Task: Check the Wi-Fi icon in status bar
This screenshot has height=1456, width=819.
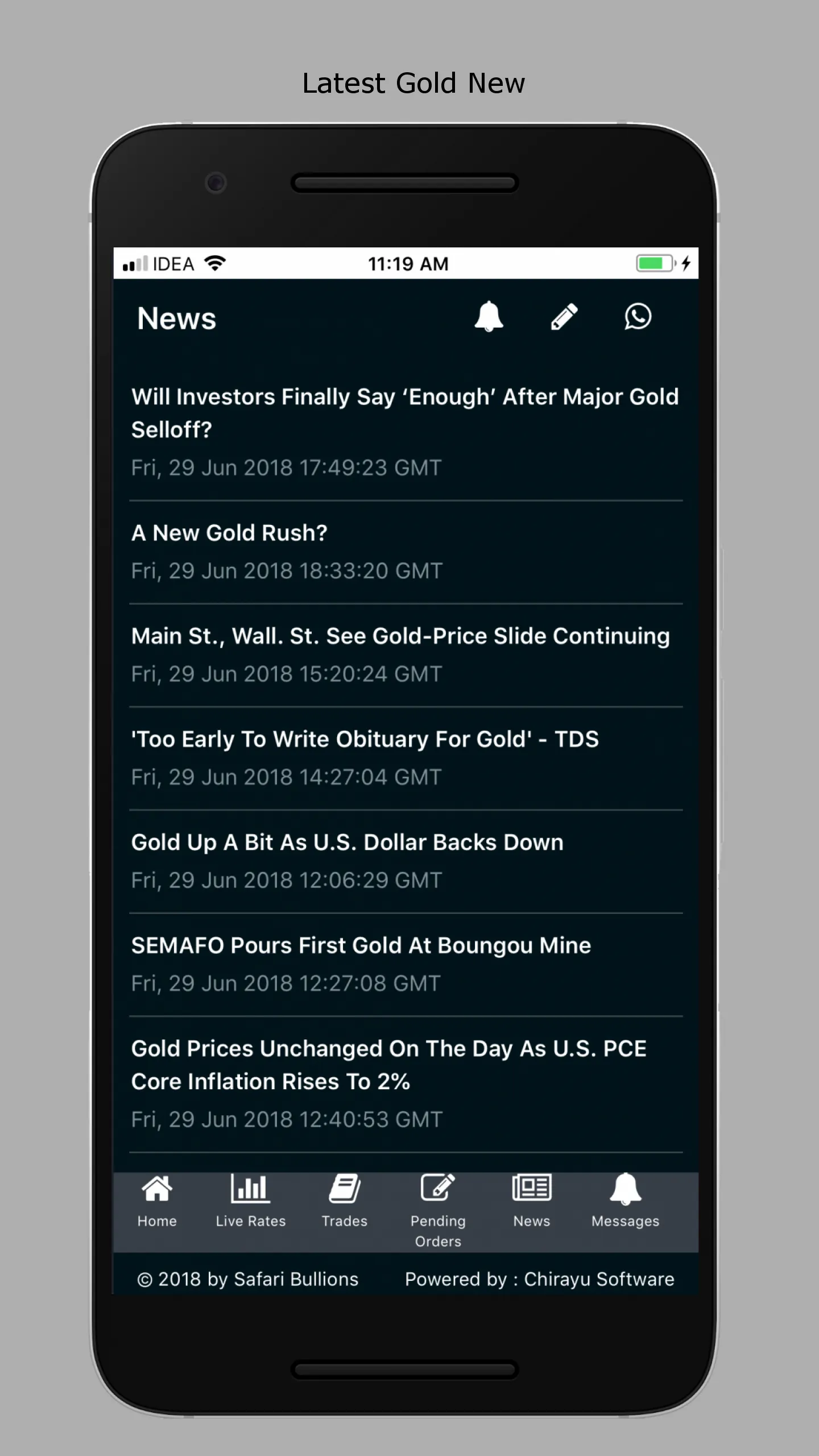Action: click(x=215, y=263)
